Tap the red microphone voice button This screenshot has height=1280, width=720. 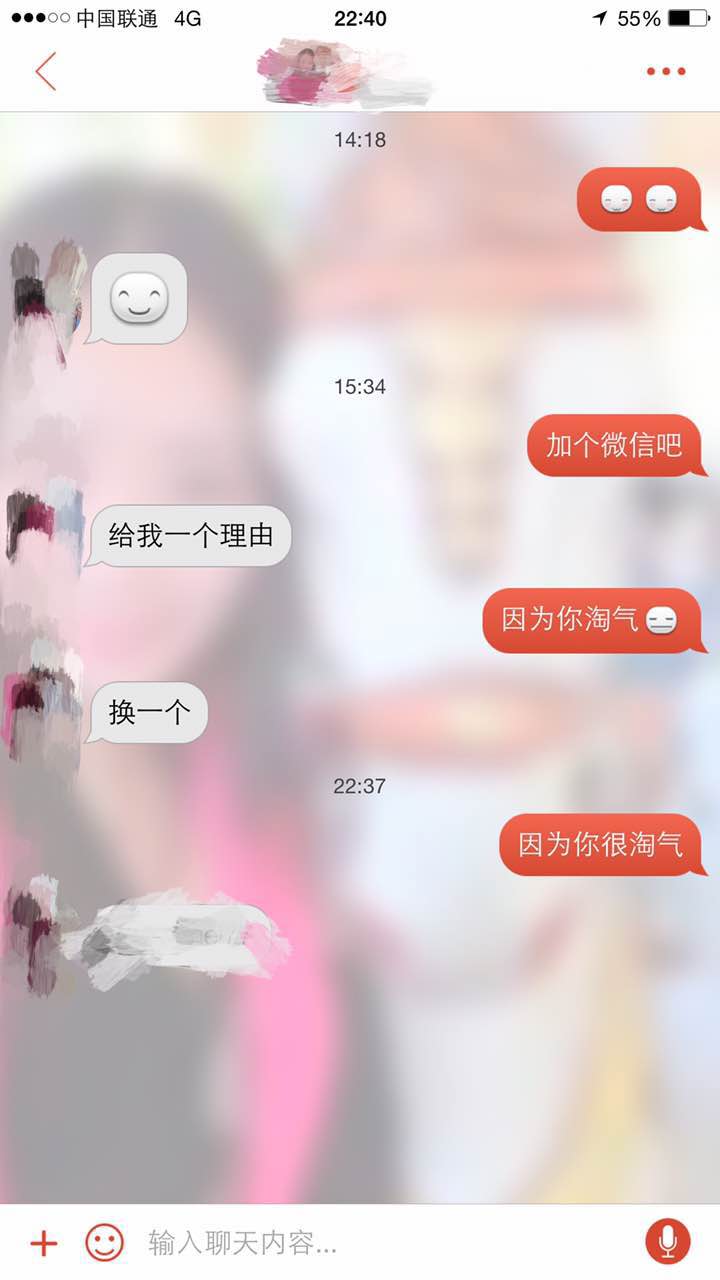(667, 1242)
